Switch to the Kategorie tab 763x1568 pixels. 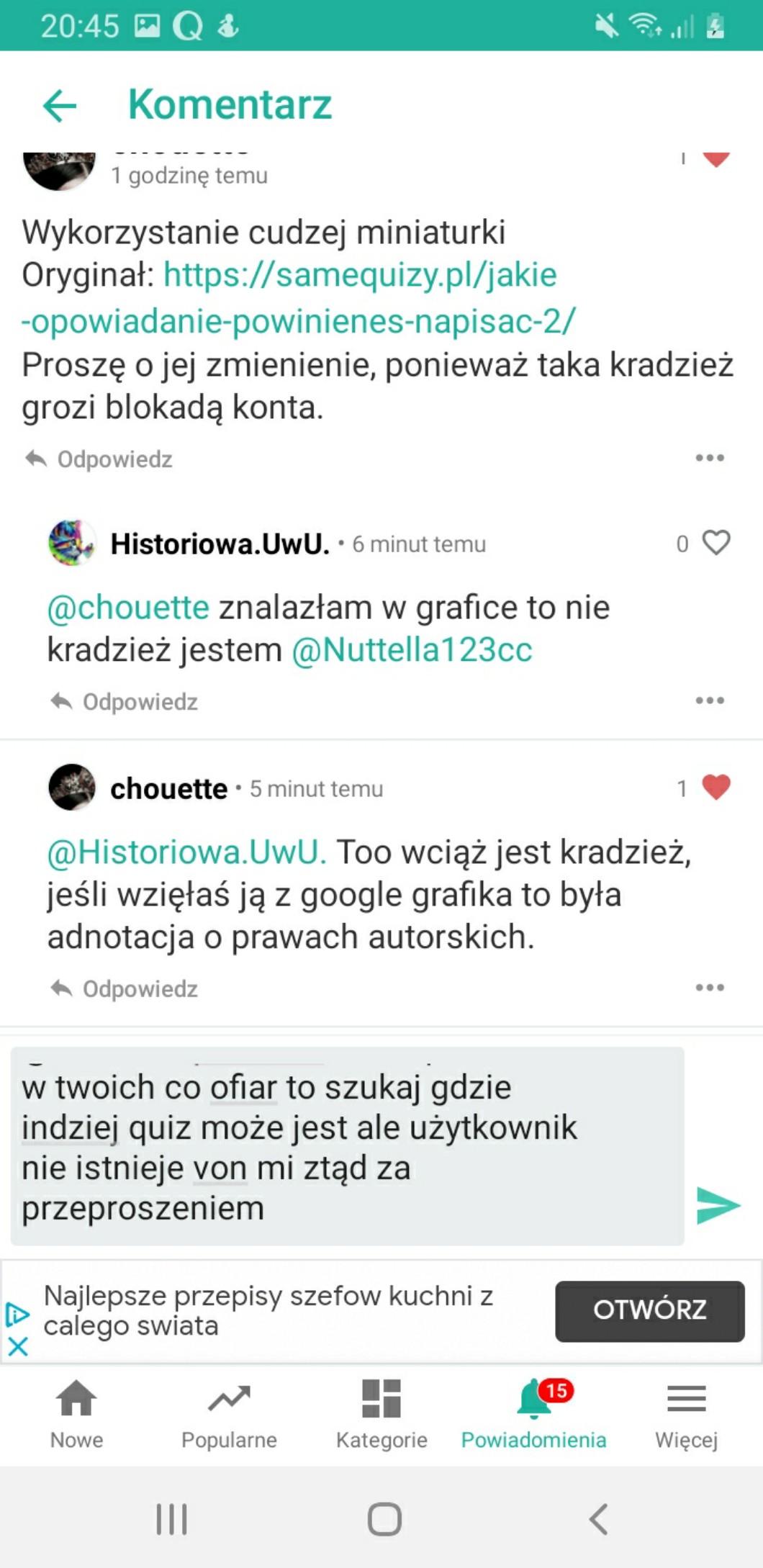coord(381,1413)
